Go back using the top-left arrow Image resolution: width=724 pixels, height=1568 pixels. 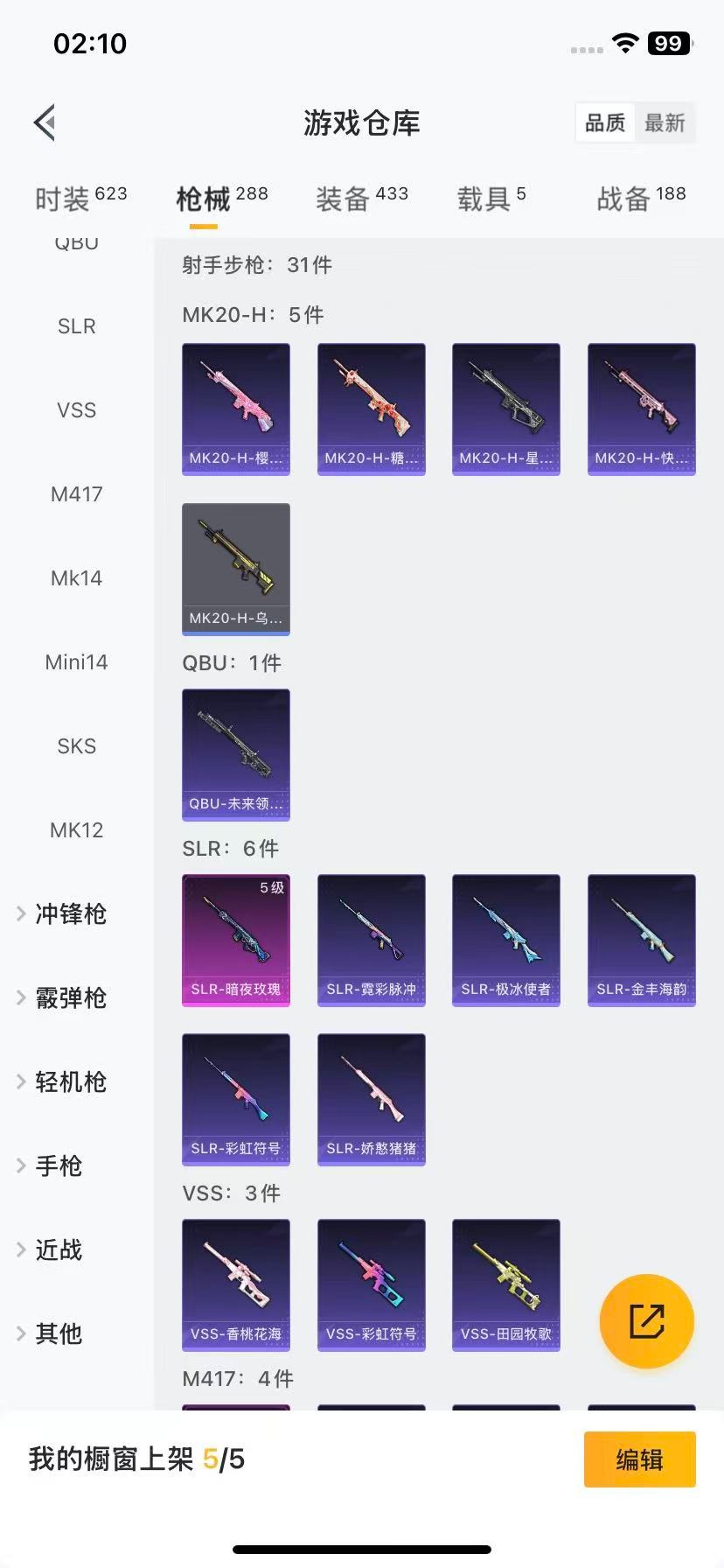pyautogui.click(x=45, y=122)
